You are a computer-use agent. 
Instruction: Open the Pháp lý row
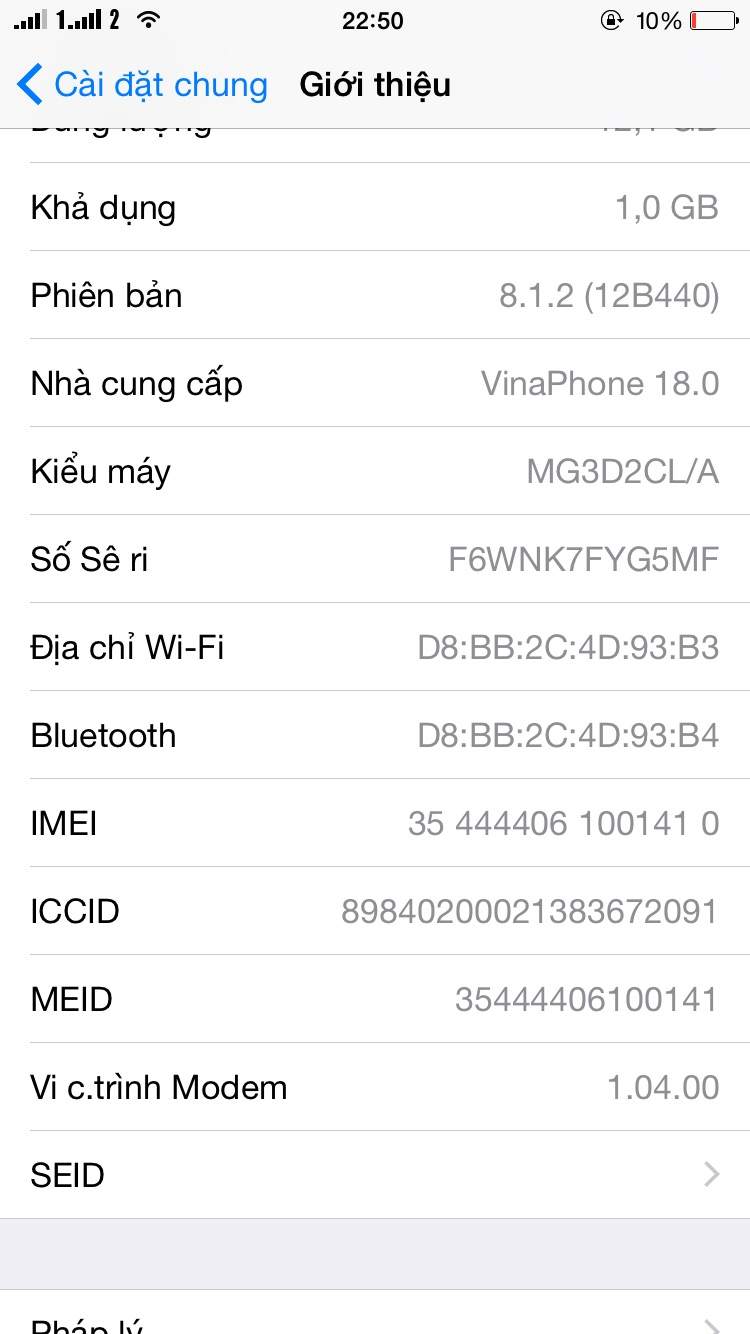click(375, 1313)
